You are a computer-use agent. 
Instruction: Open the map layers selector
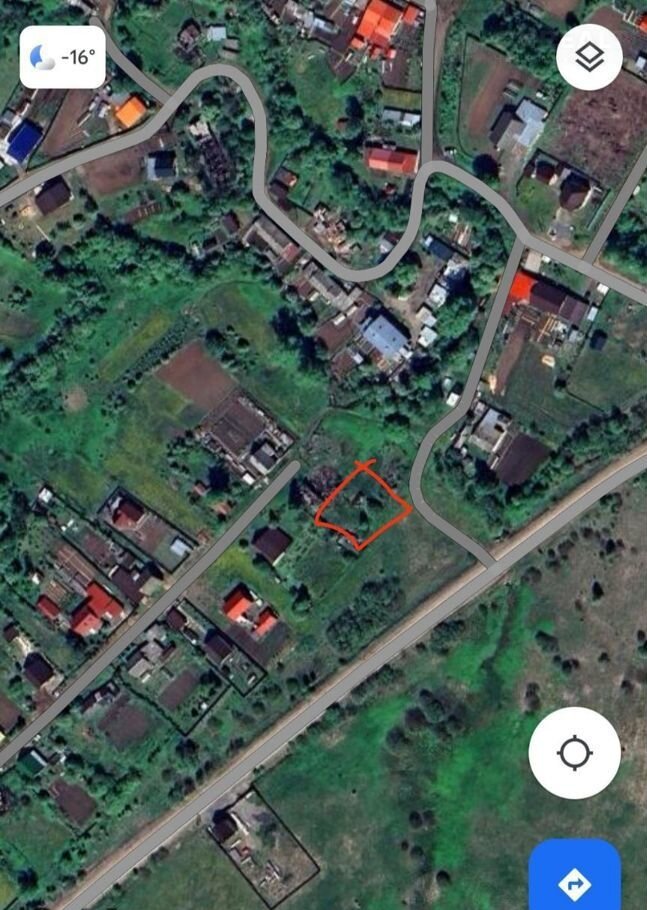[x=590, y=57]
